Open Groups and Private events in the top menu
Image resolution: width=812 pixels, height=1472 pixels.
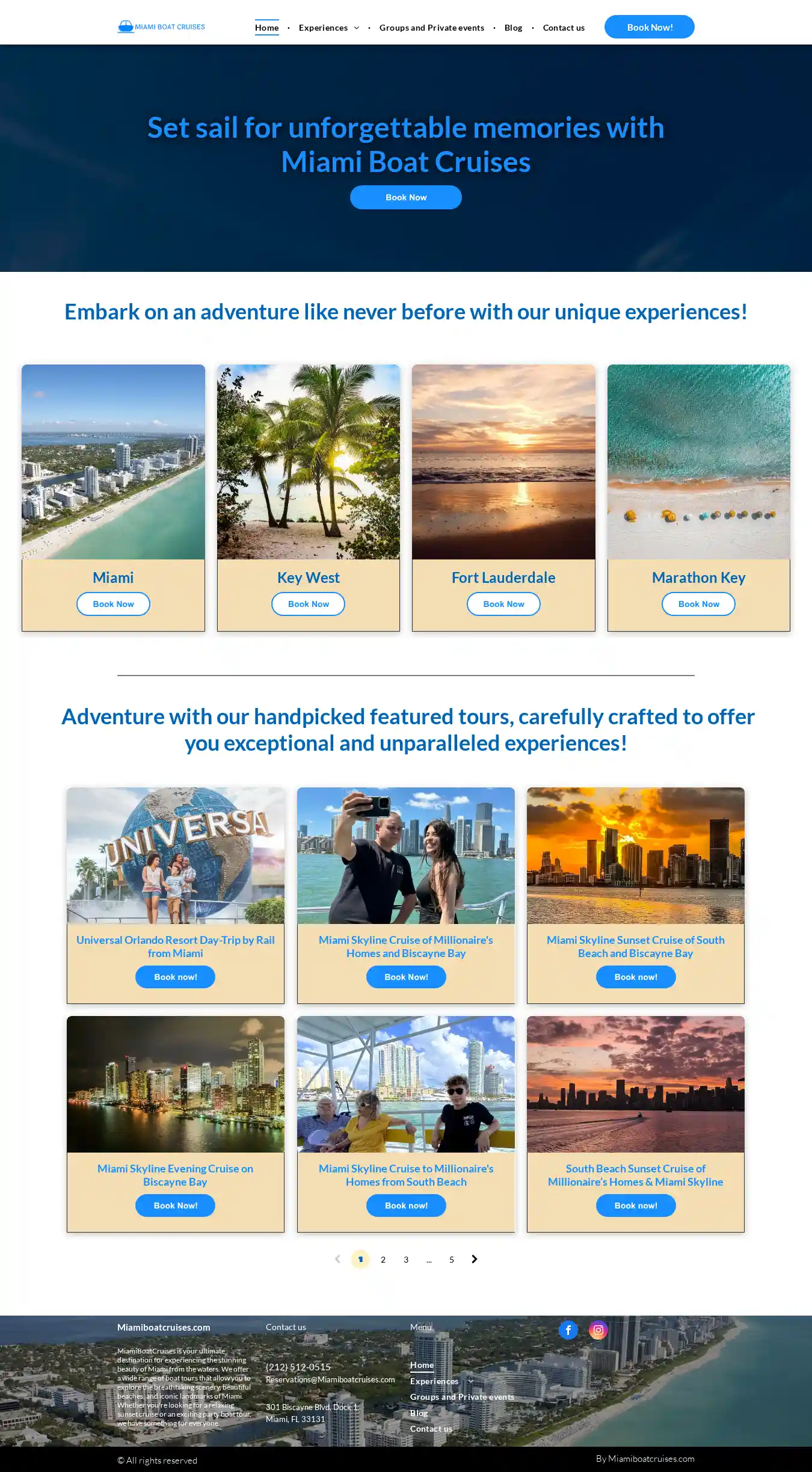click(x=431, y=28)
